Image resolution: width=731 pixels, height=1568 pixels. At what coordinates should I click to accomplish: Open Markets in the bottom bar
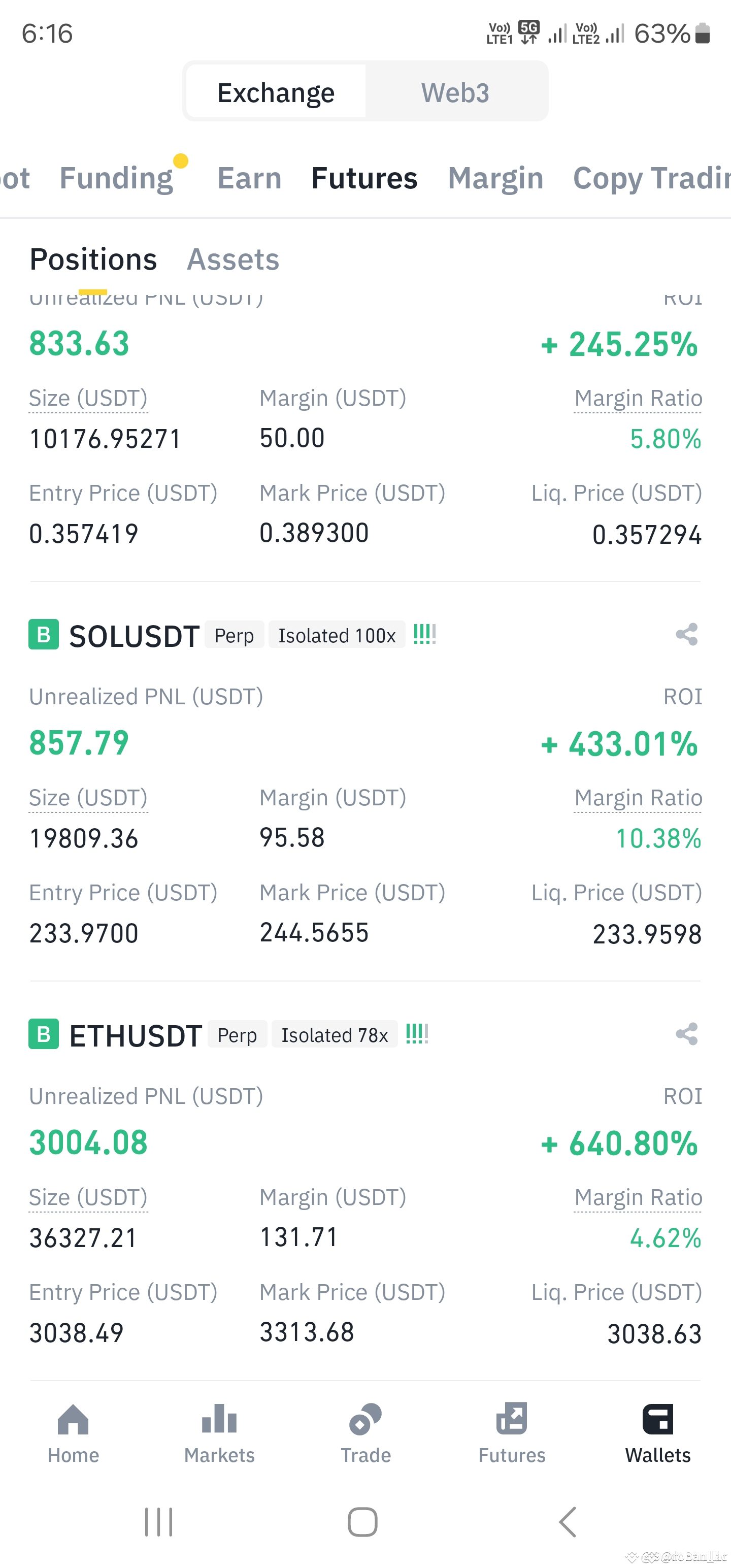coord(219,1434)
